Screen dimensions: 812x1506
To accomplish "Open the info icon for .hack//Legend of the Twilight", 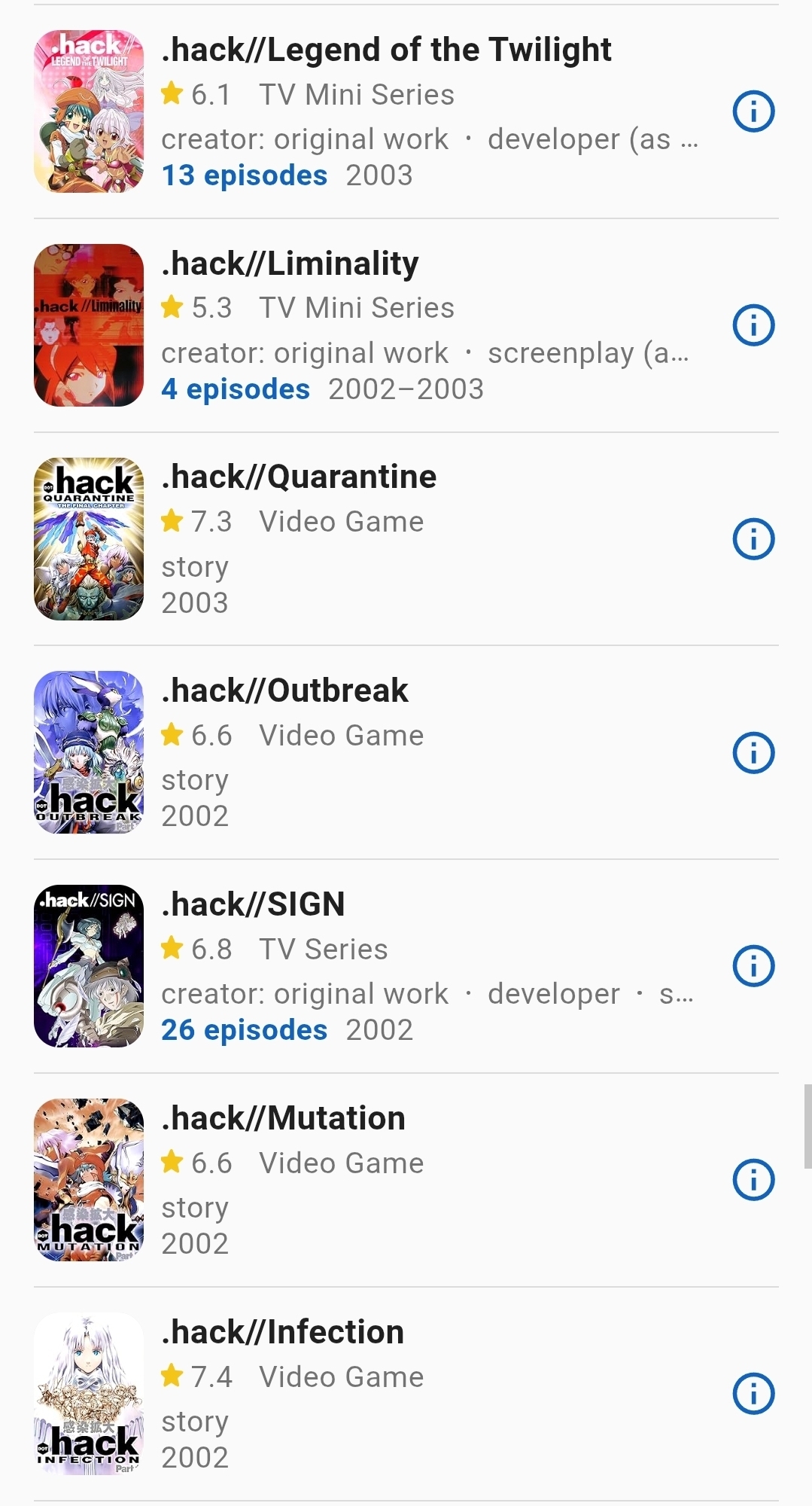I will point(753,111).
